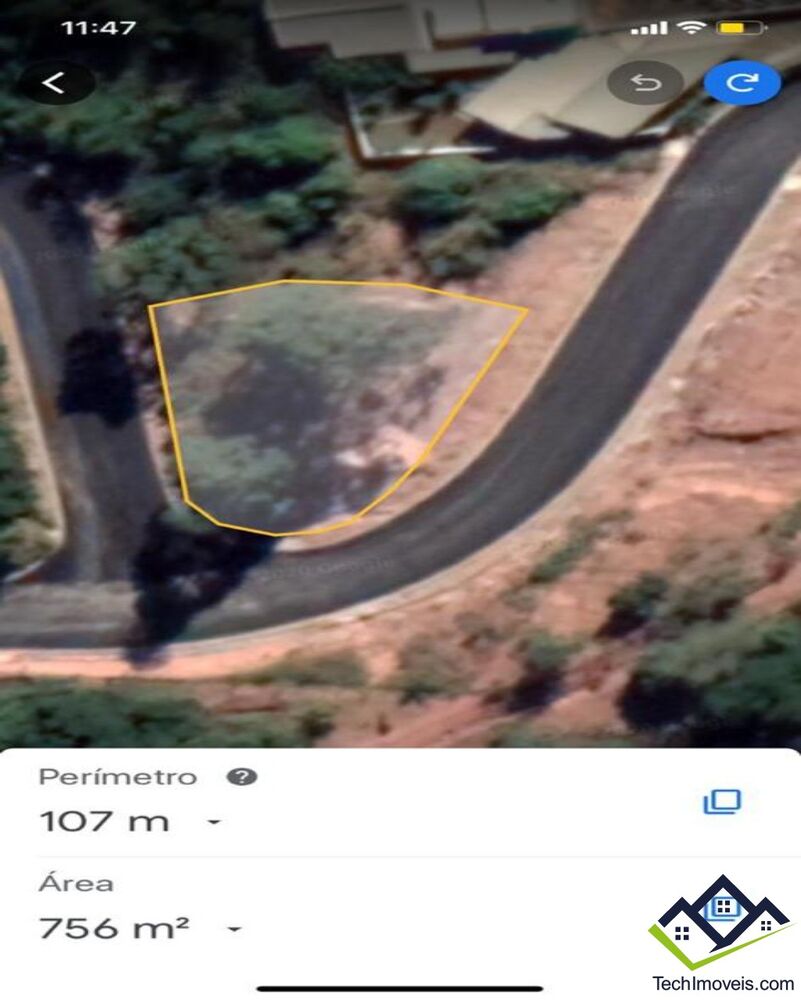This screenshot has width=801, height=1000.
Task: Open the help icon beside Perímetro
Action: 241,777
